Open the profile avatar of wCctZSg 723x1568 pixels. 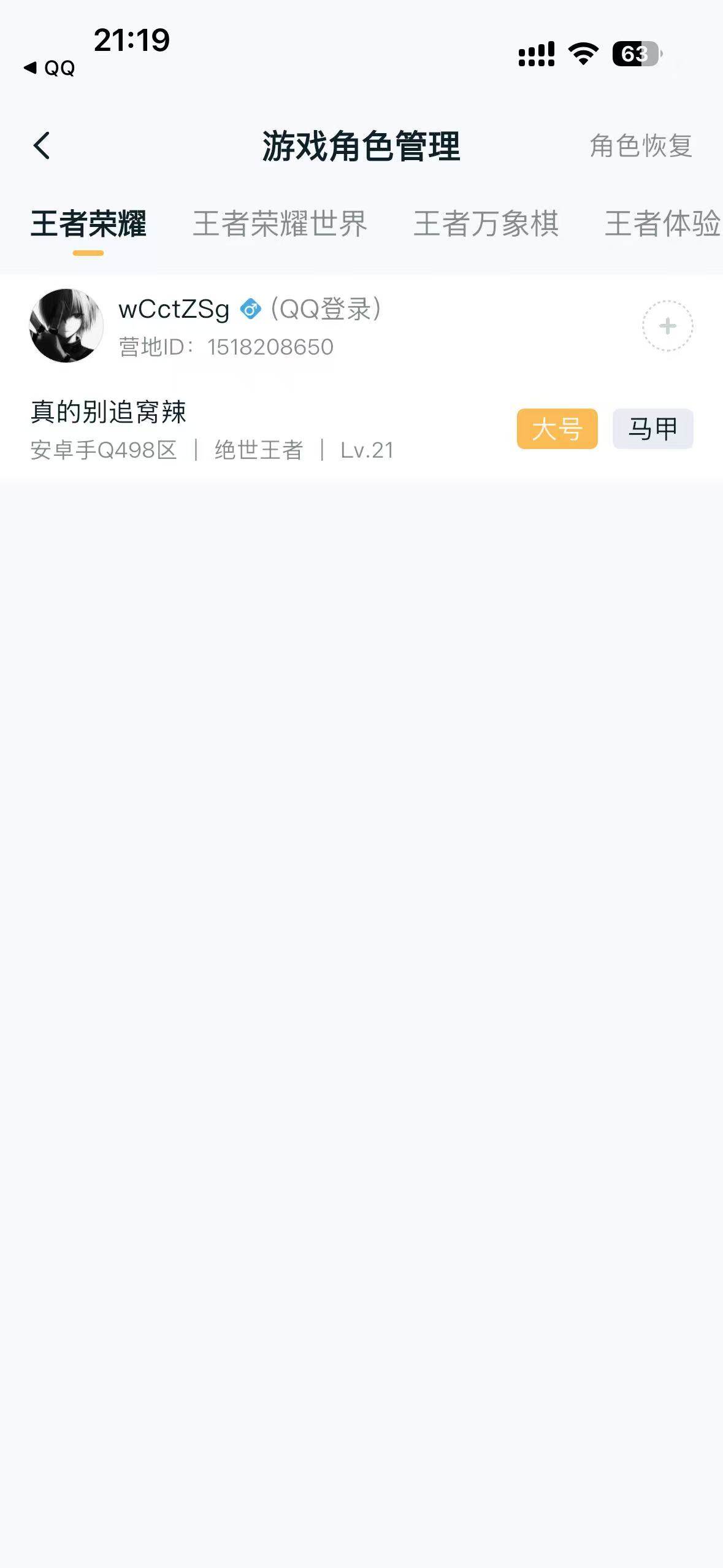(67, 326)
